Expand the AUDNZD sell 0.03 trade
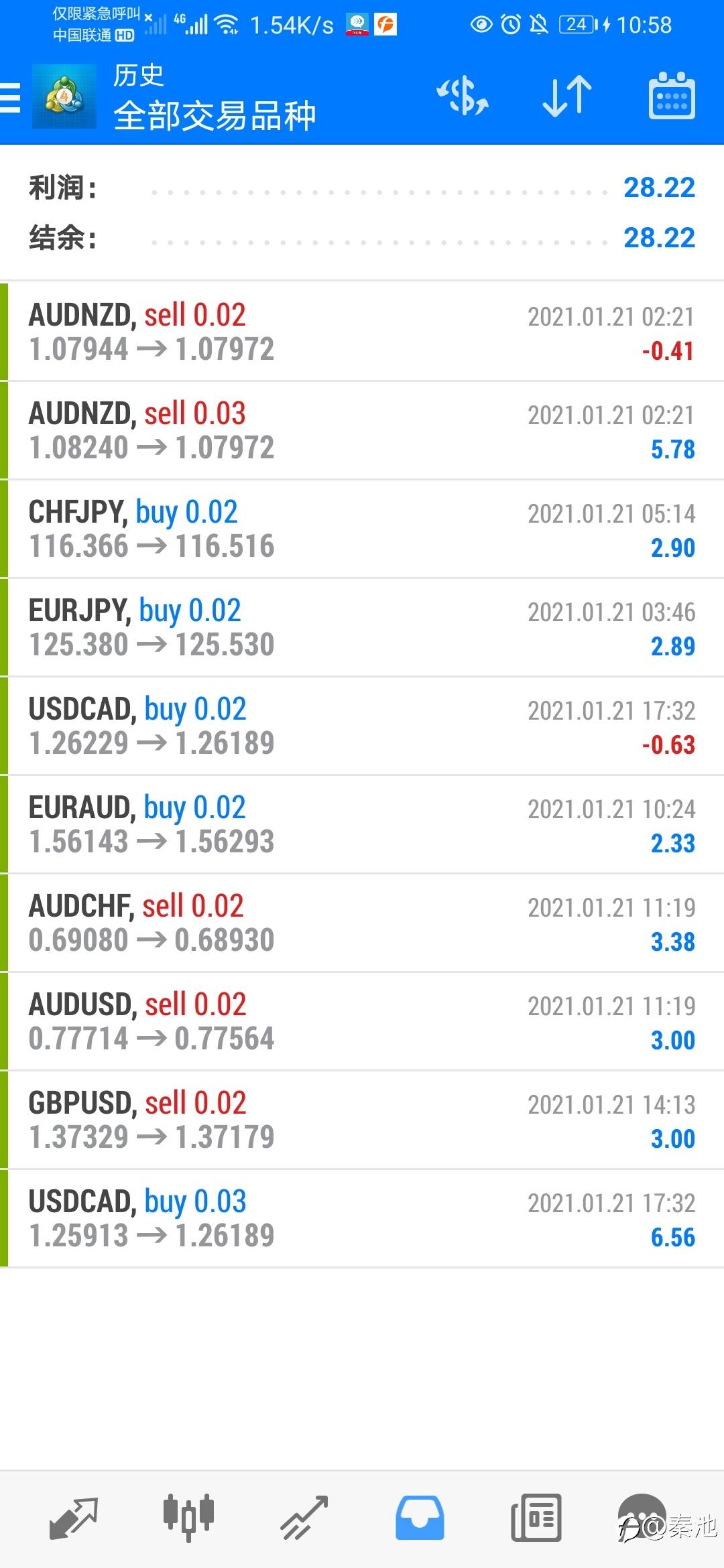Image resolution: width=724 pixels, height=1568 pixels. pyautogui.click(x=362, y=430)
